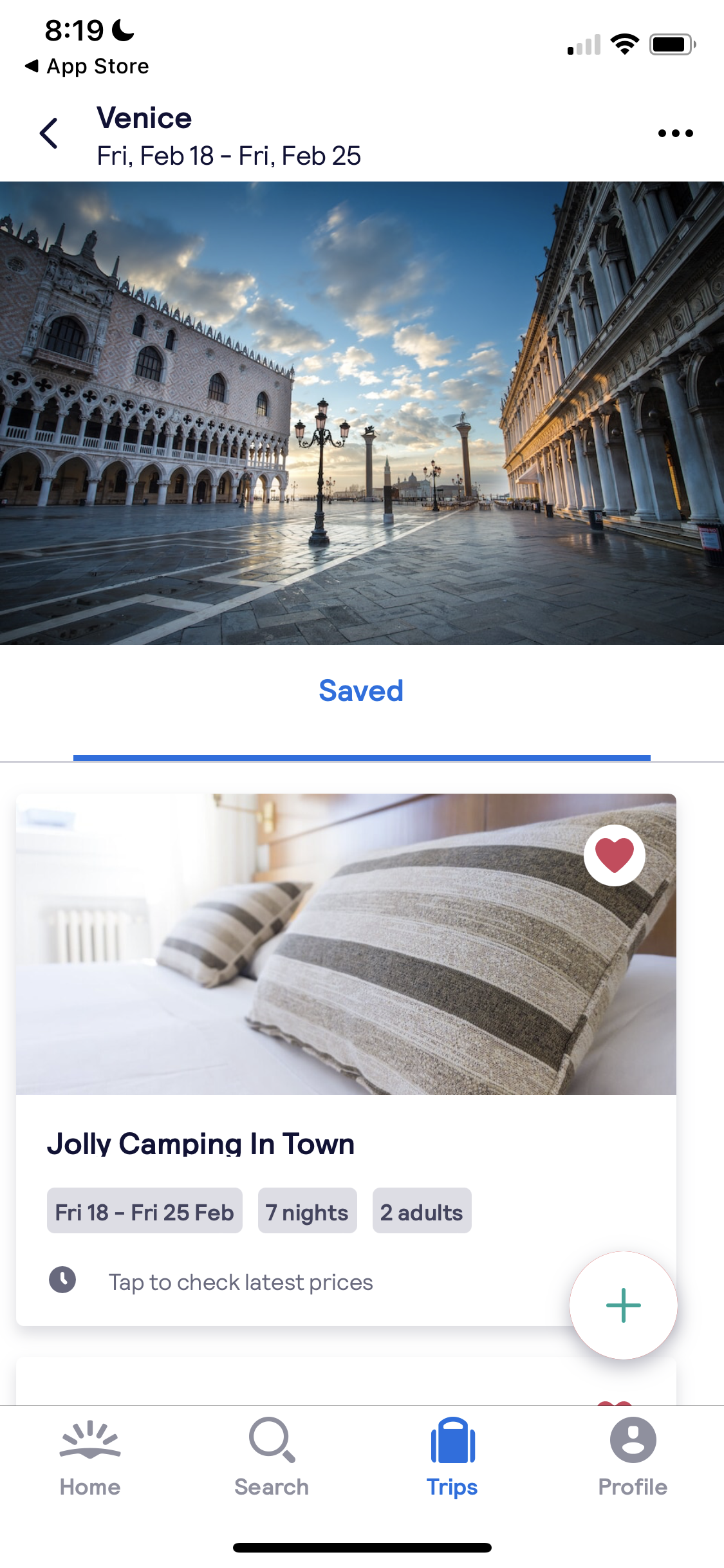Tap the green plus floating button

point(623,1305)
